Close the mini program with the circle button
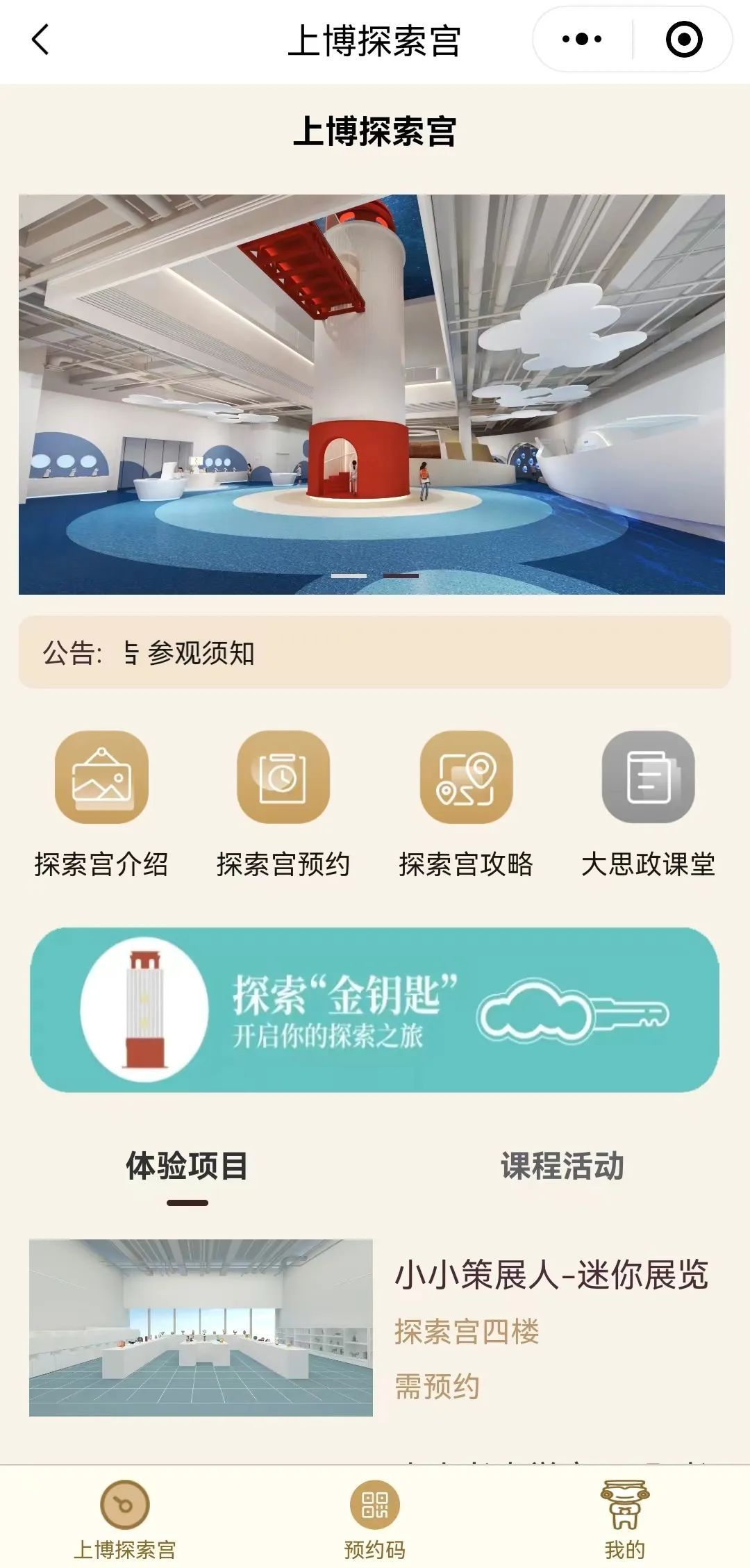The image size is (750, 1568). point(683,40)
